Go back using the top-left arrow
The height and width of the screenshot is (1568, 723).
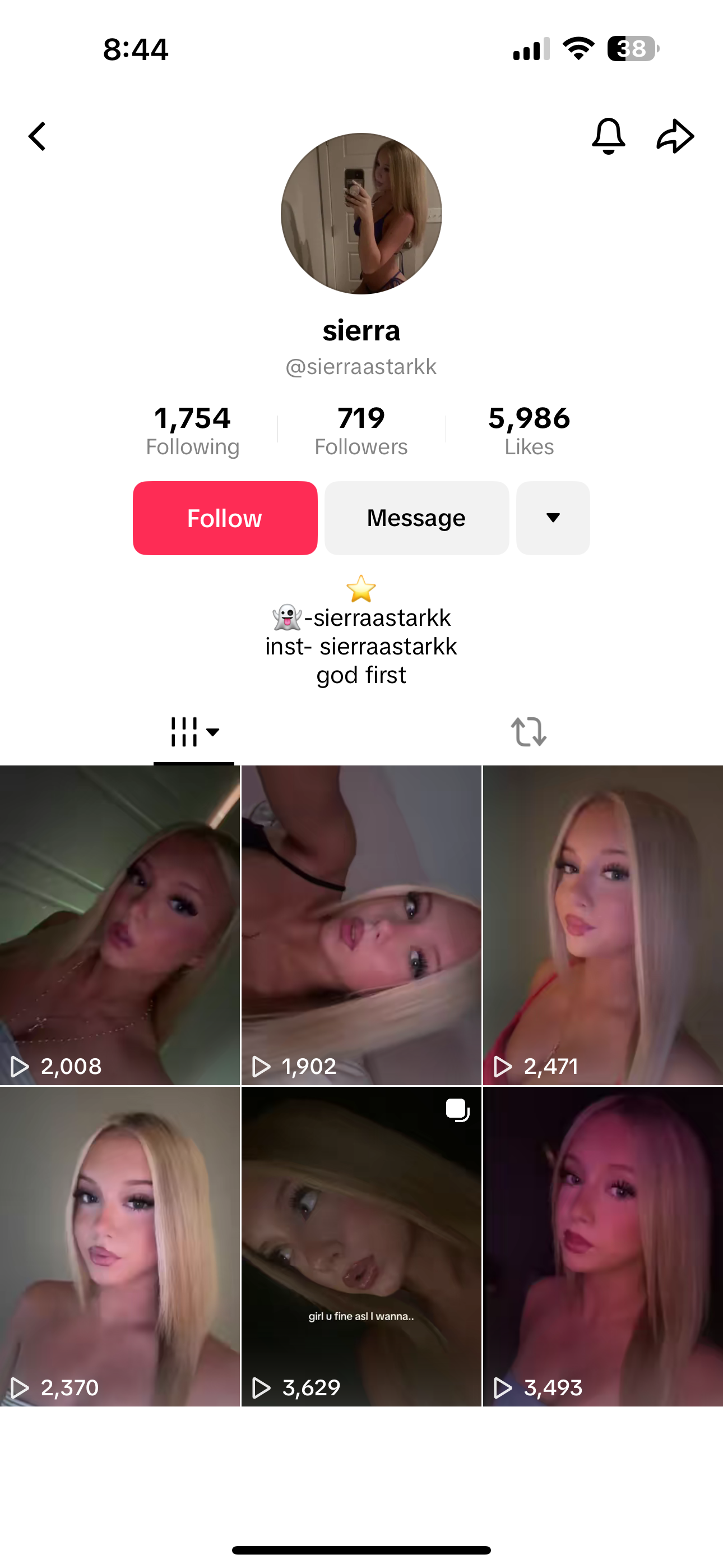coord(38,136)
